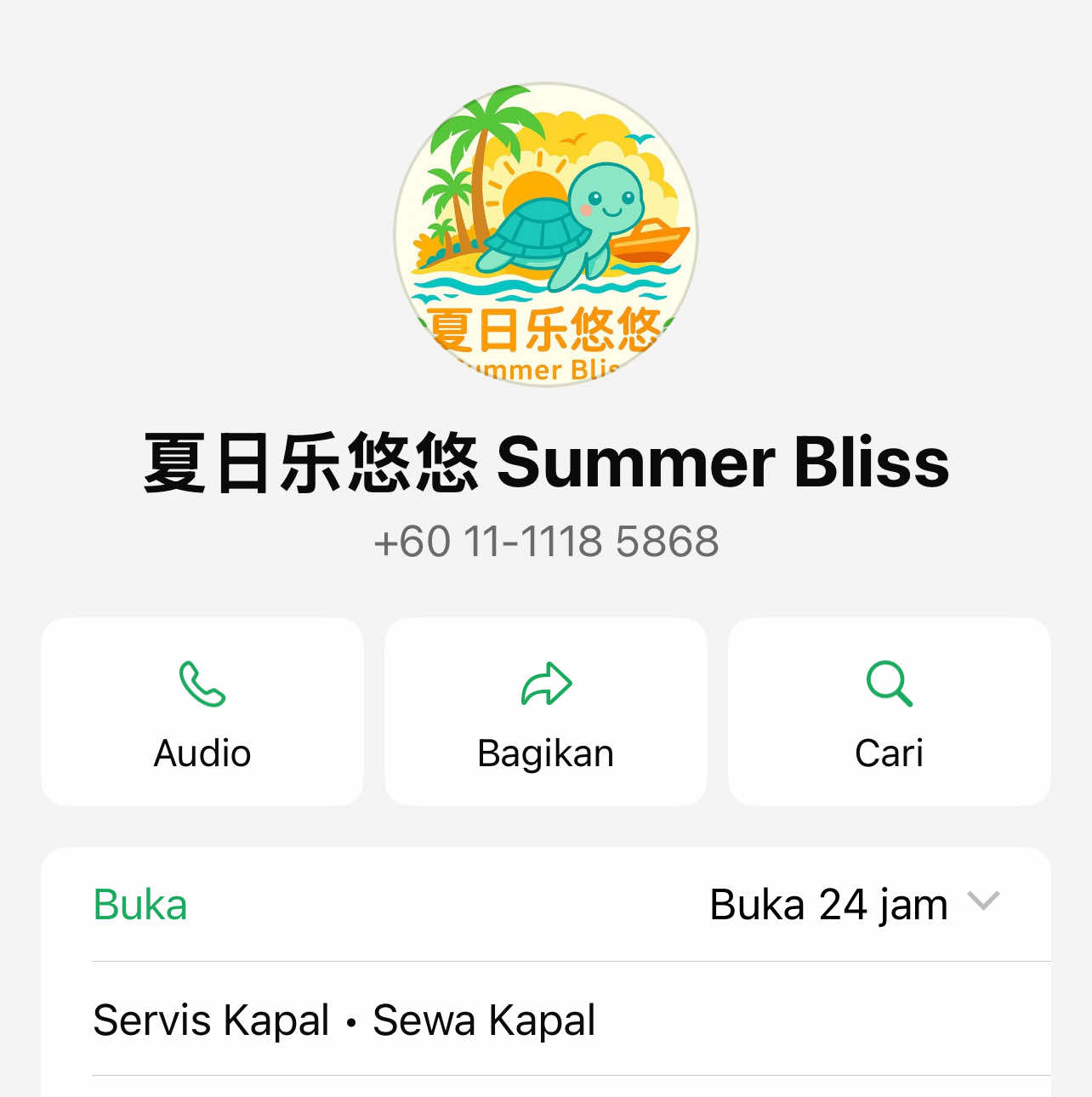Viewport: 1092px width, 1097px height.
Task: Tap the green phone handset icon
Action: [x=202, y=682]
